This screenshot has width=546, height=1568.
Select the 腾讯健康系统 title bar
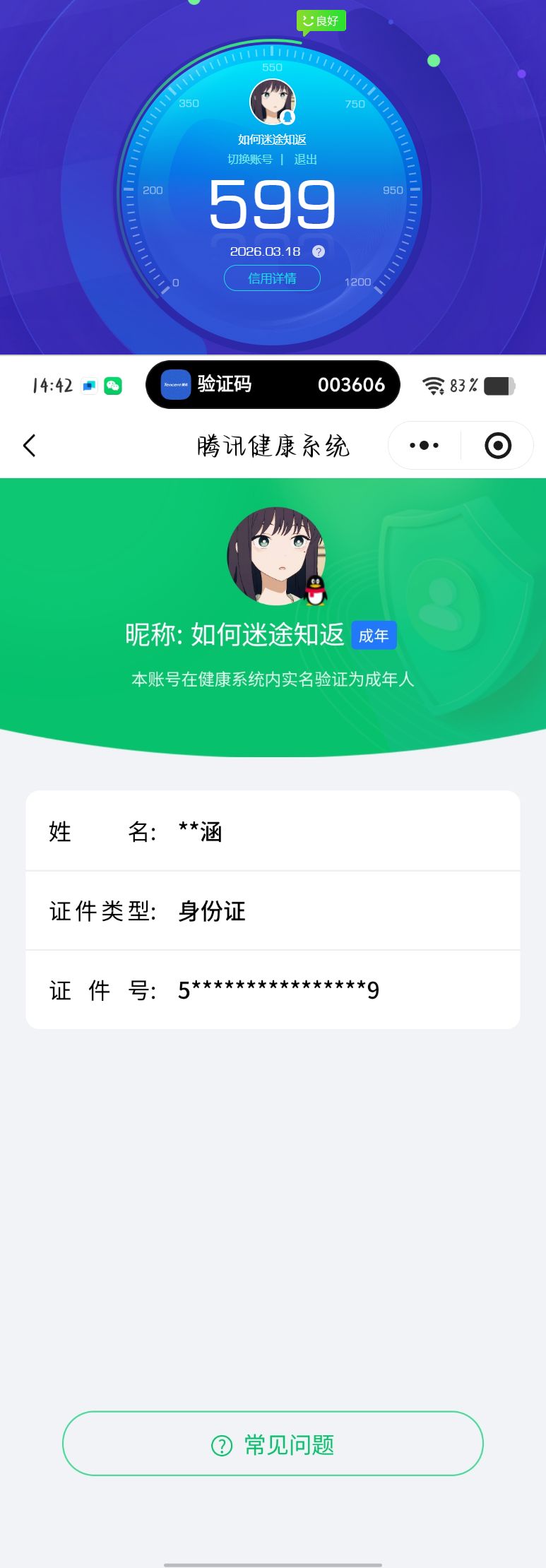point(273,445)
